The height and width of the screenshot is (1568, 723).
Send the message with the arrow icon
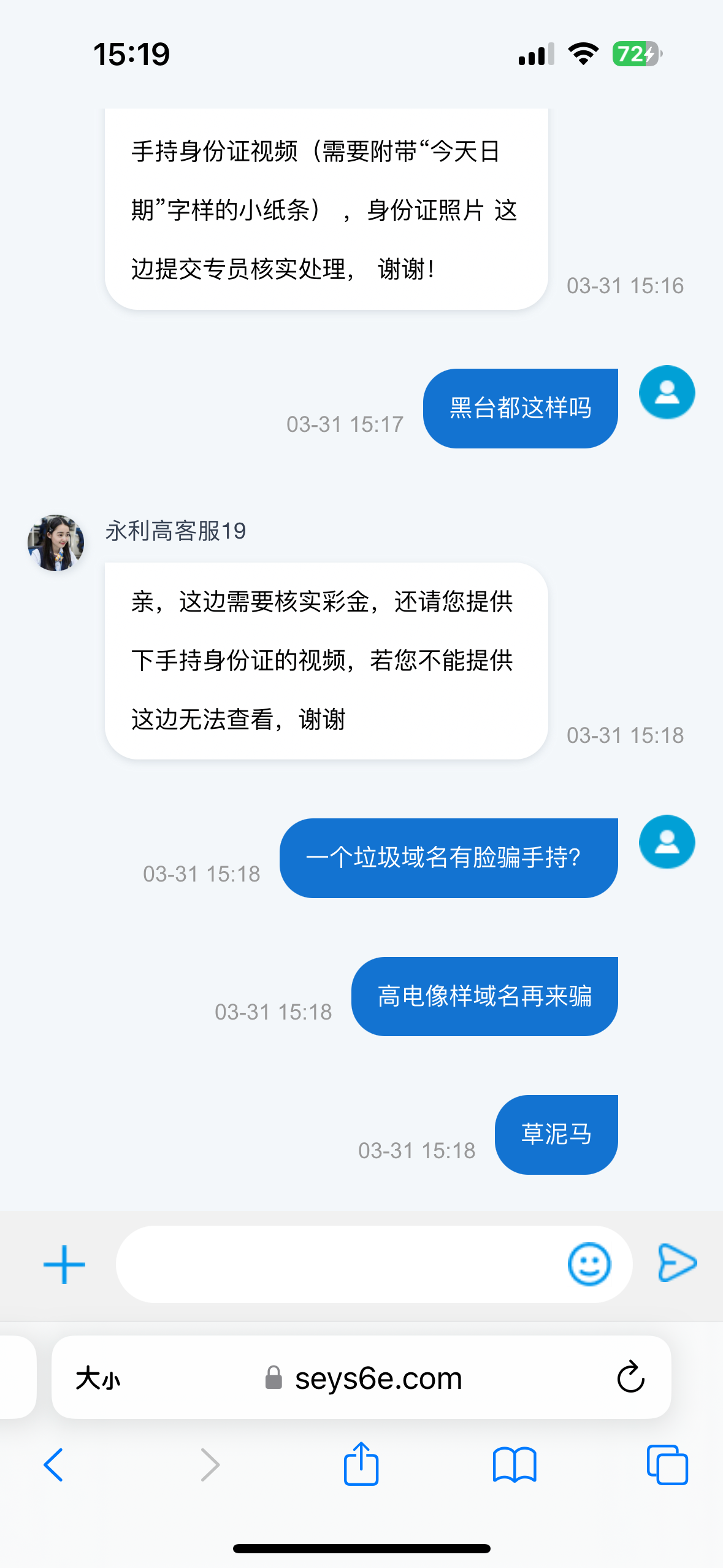pos(677,1263)
